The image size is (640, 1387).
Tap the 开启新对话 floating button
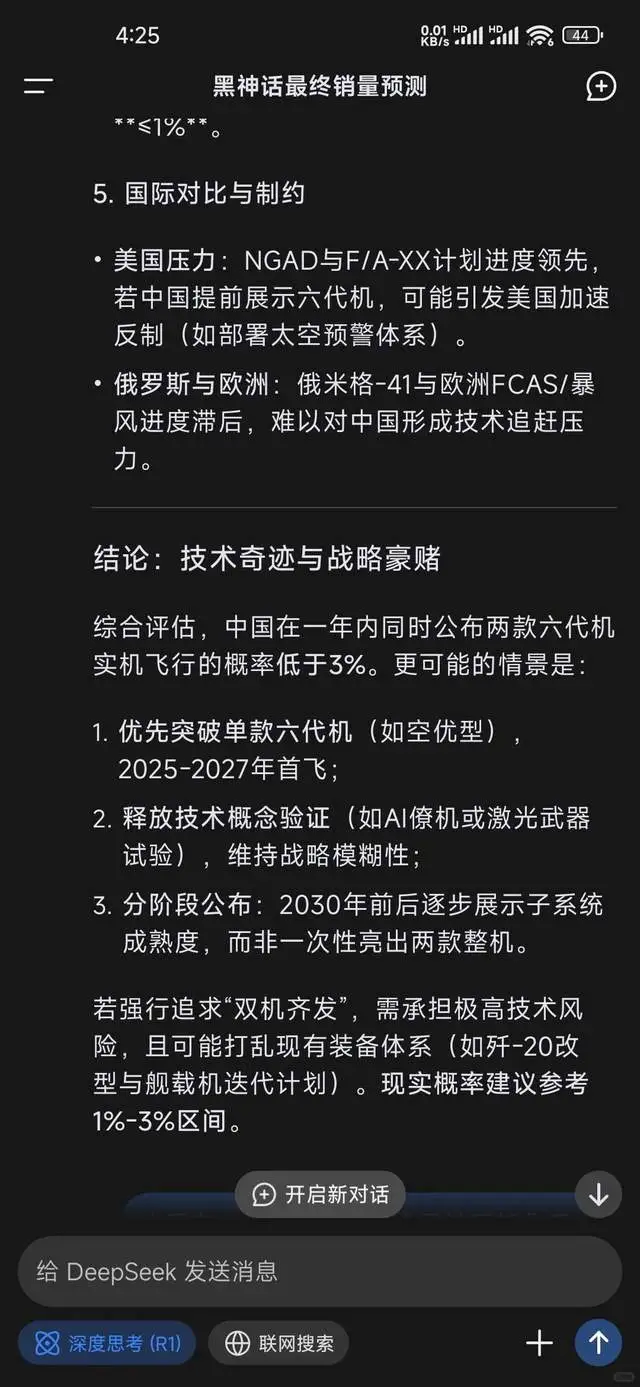[320, 1194]
